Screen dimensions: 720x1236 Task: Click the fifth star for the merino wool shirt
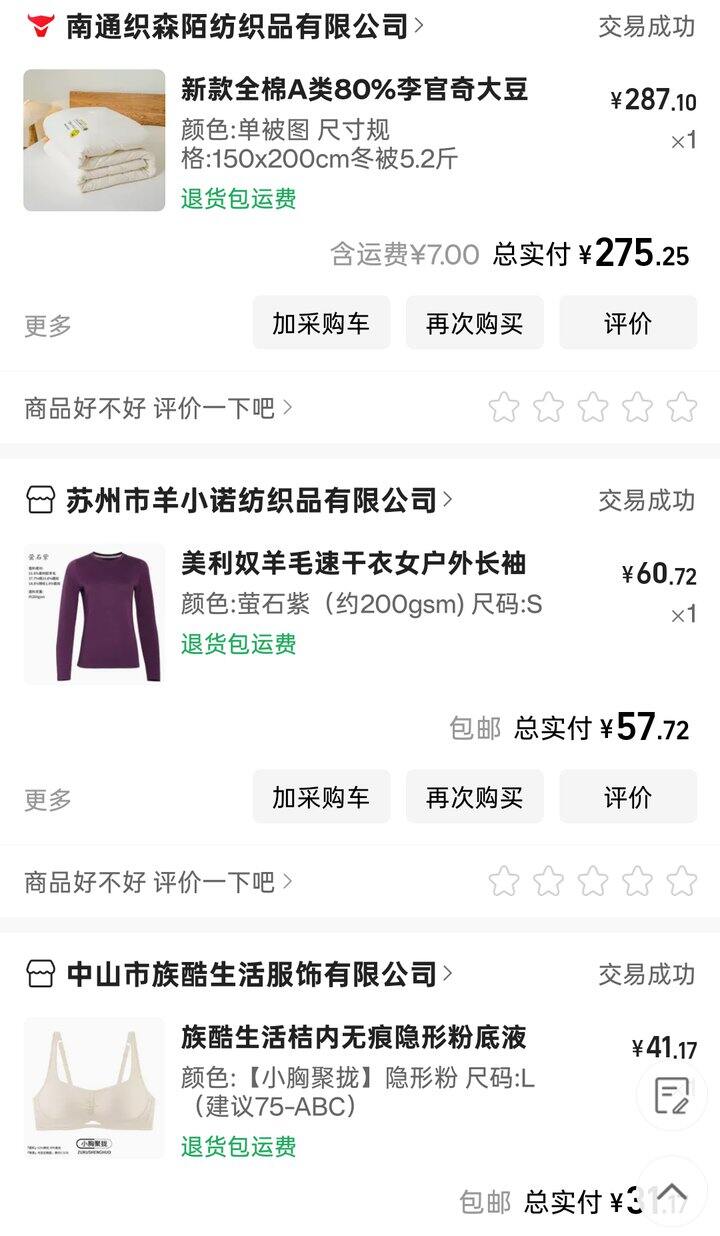pos(678,882)
